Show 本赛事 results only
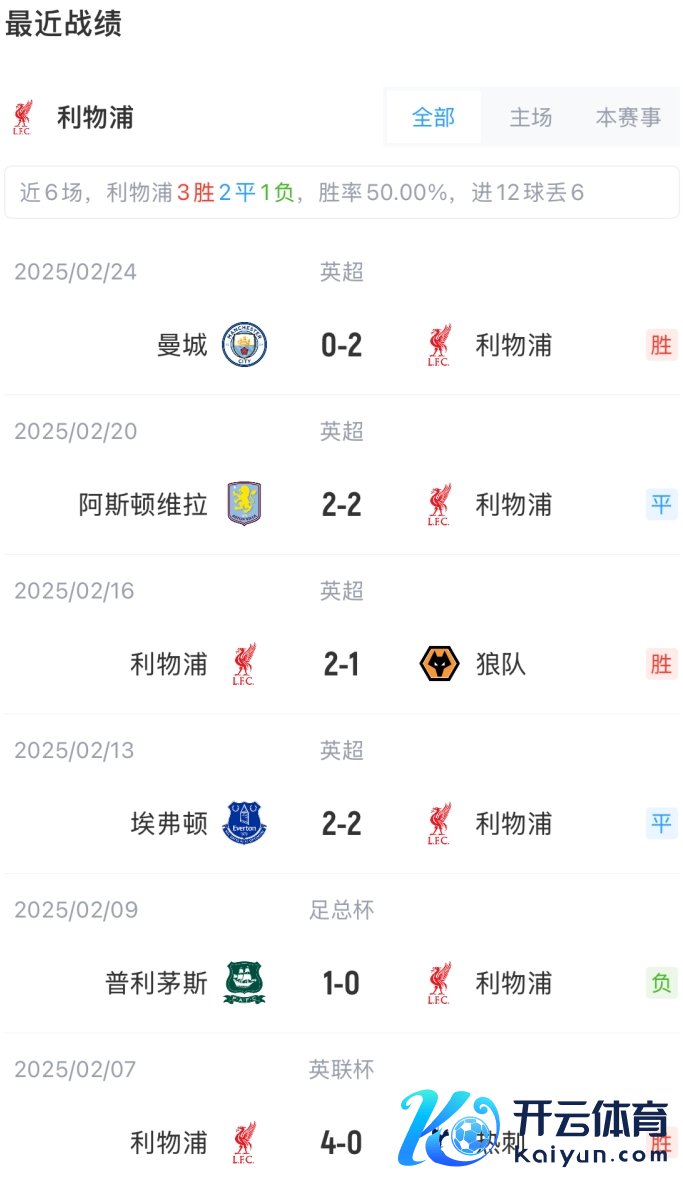 (x=628, y=118)
